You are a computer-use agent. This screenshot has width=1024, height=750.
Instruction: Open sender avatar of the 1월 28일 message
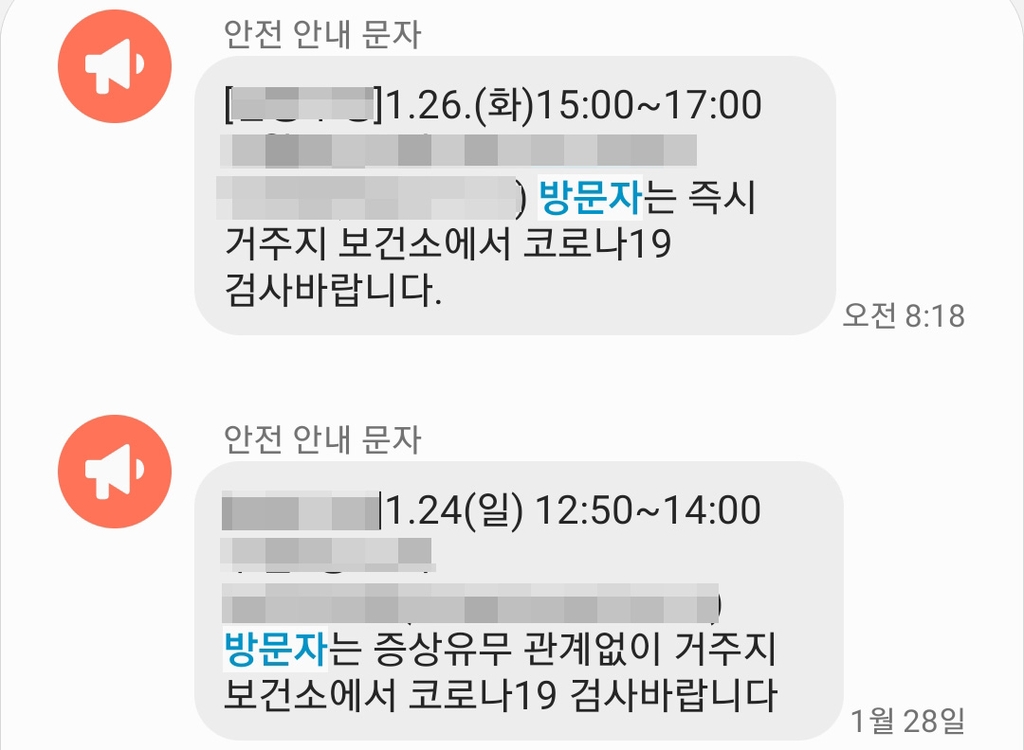click(114, 469)
